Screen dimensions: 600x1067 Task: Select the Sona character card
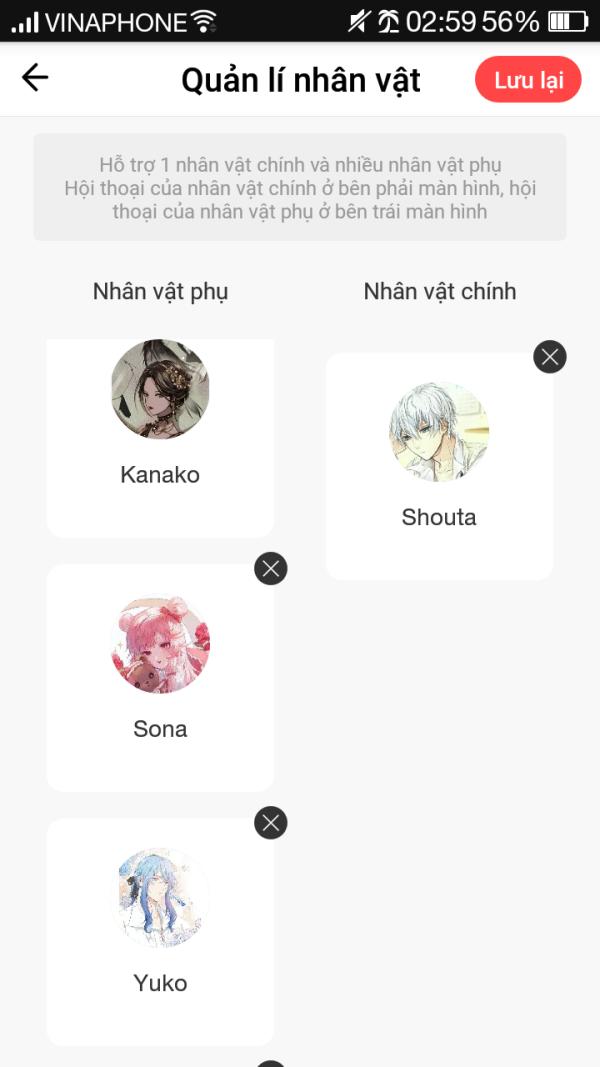(160, 678)
